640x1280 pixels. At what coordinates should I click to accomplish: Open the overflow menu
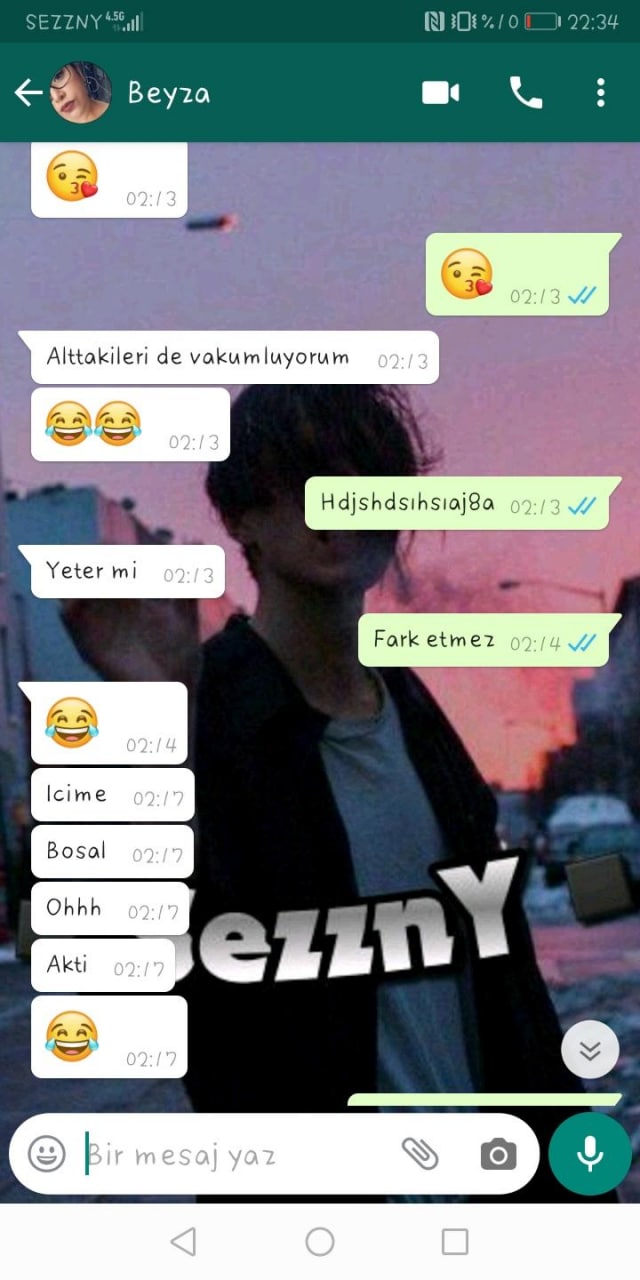click(x=600, y=93)
